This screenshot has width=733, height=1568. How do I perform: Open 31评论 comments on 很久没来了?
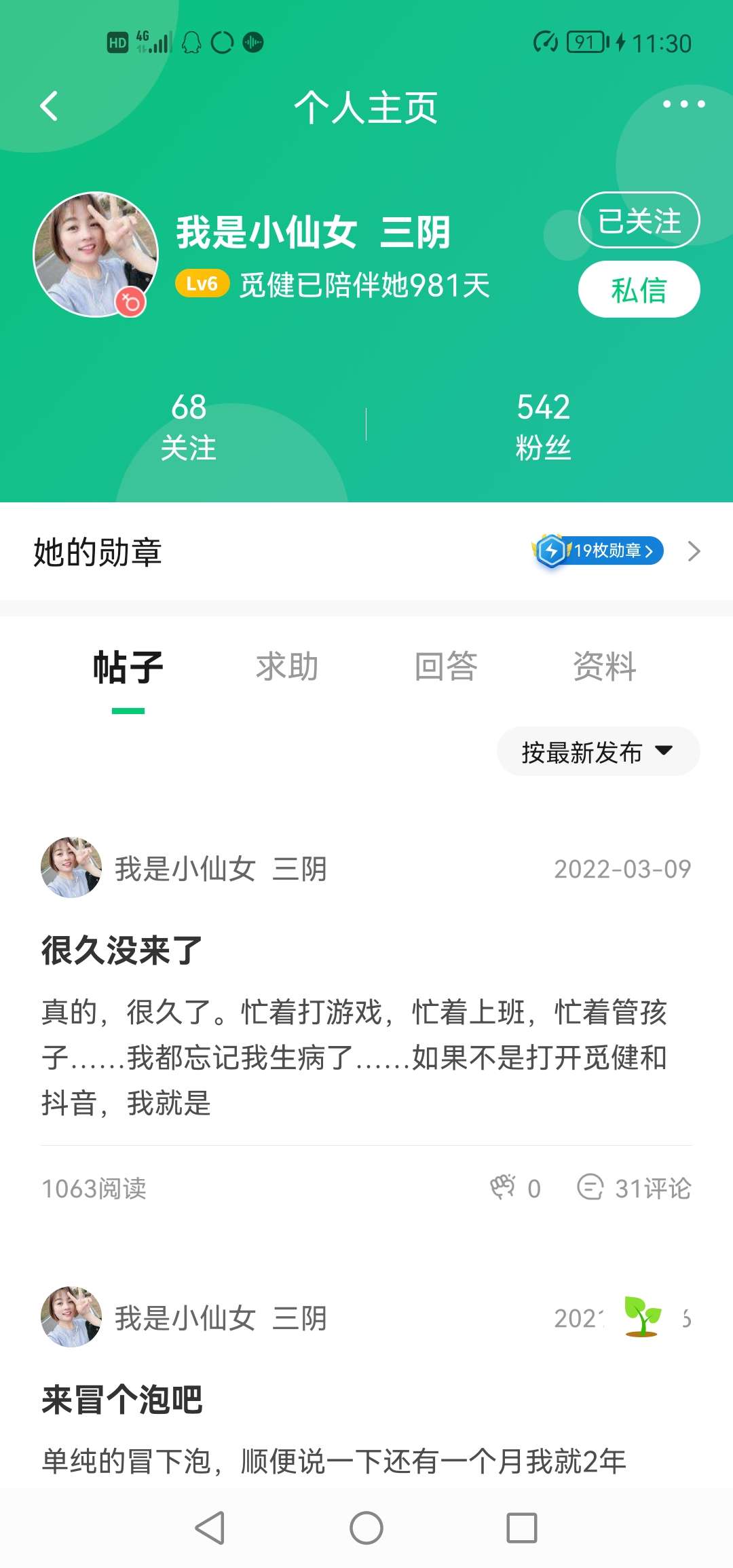[x=634, y=1188]
